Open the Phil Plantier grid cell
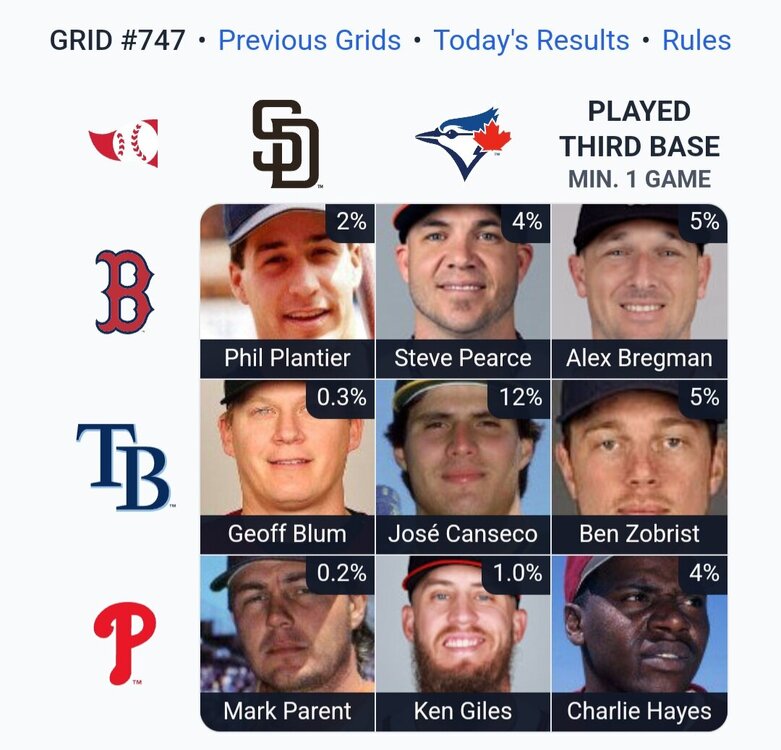The height and width of the screenshot is (750, 781). coord(287,290)
